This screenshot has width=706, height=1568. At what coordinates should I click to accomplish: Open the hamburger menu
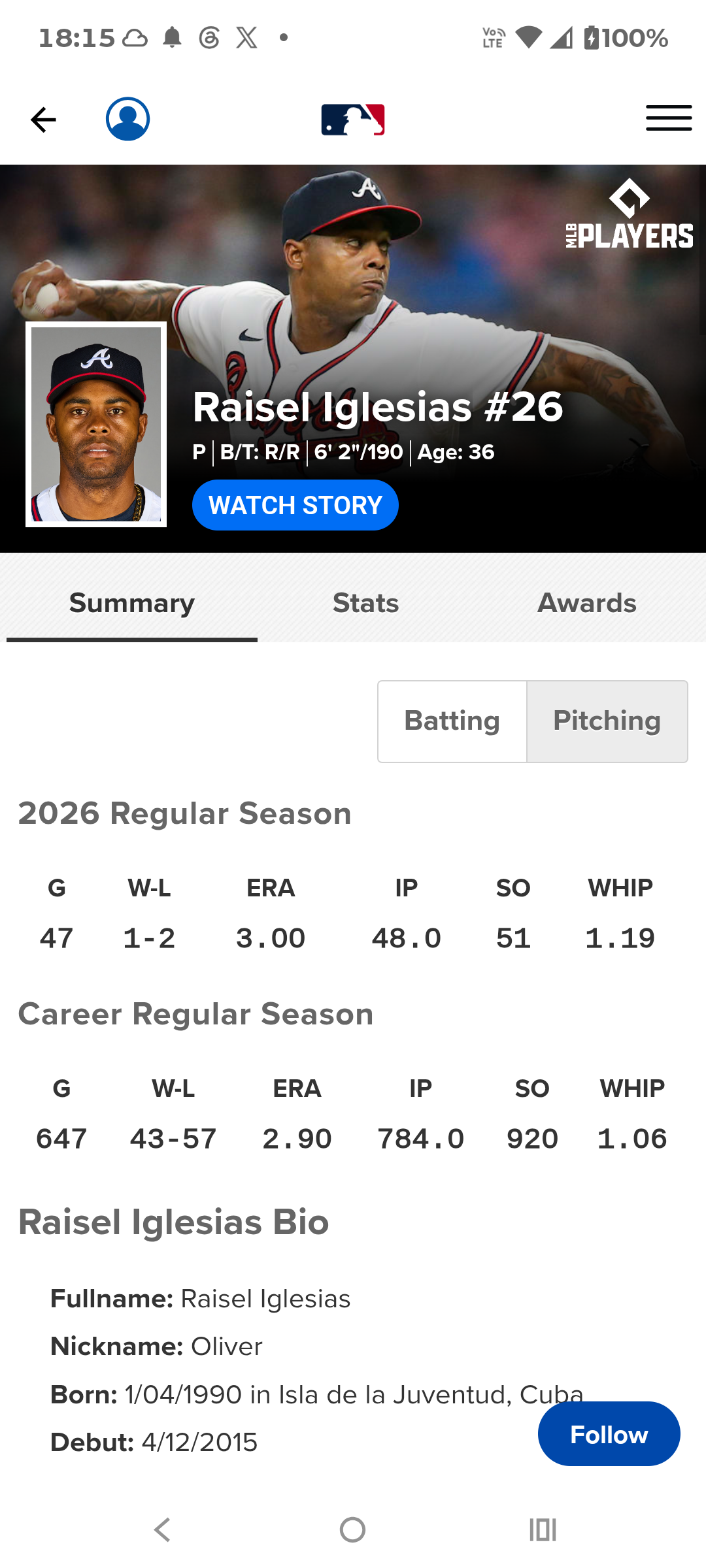(669, 118)
